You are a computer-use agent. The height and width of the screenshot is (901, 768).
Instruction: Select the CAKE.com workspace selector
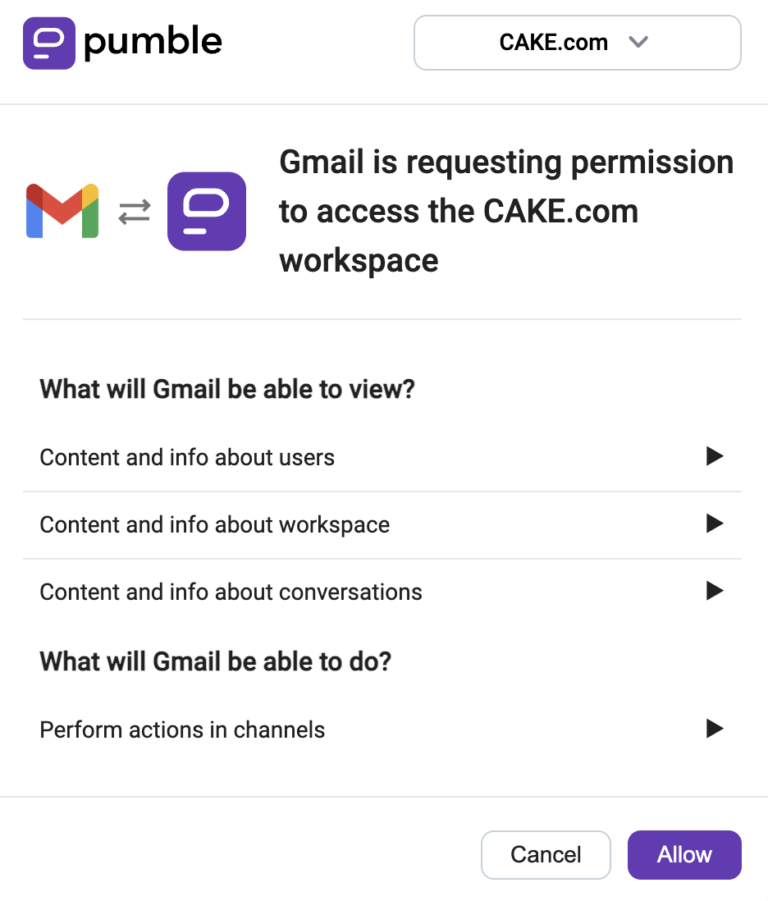[576, 42]
